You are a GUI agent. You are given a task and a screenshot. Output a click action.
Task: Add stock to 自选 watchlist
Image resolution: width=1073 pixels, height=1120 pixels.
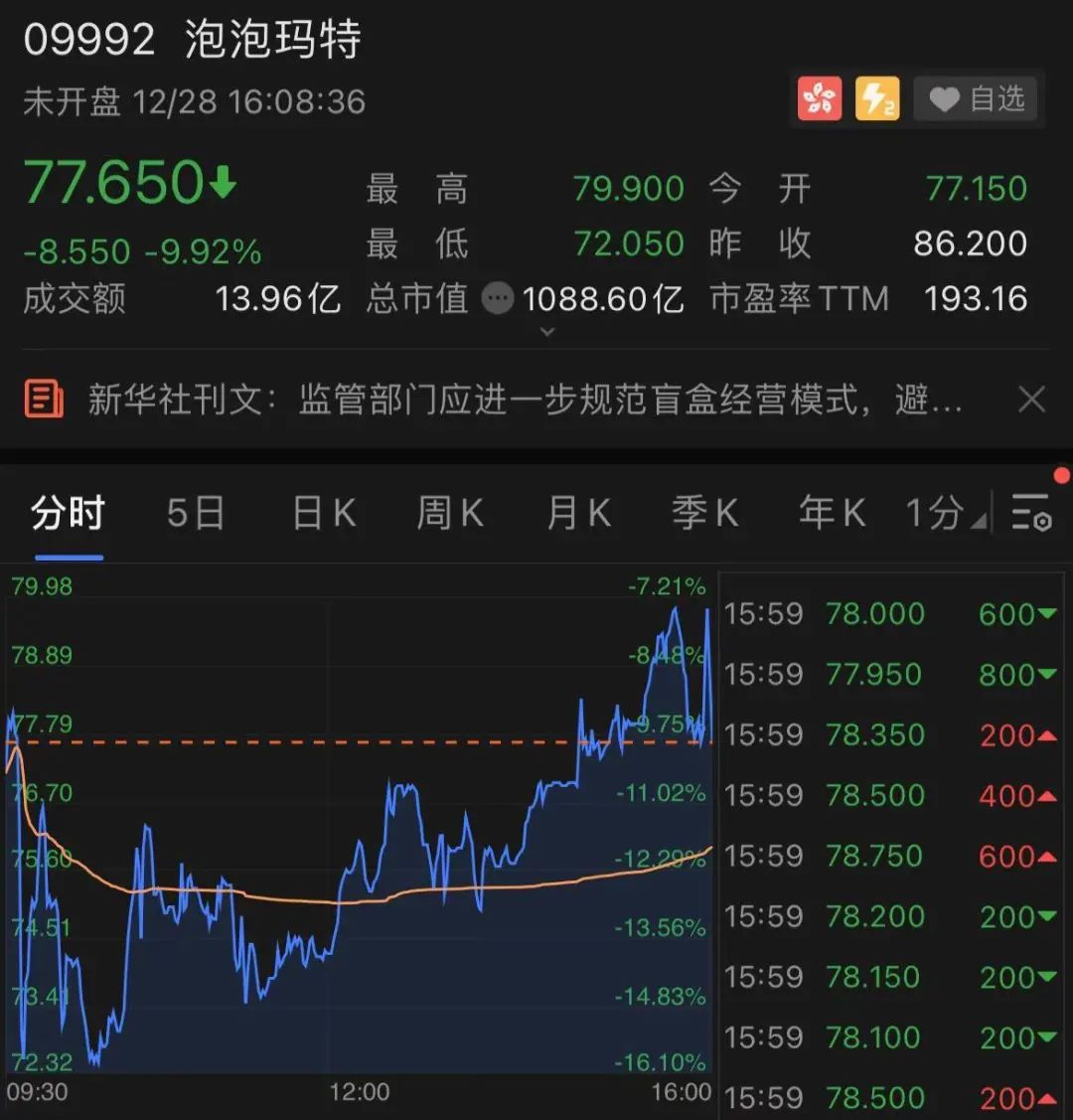click(976, 99)
